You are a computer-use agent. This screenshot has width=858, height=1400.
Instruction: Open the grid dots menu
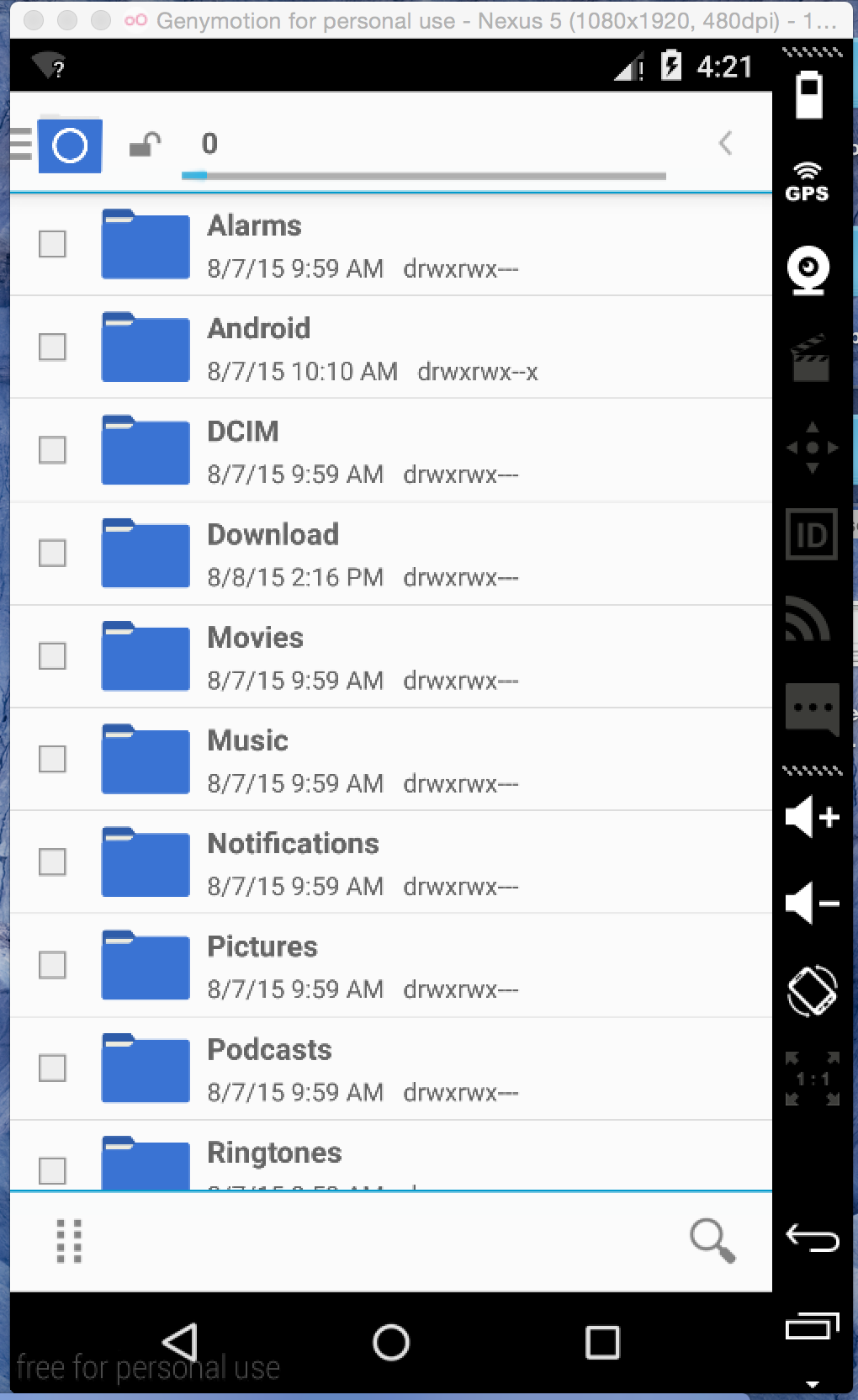click(x=69, y=1241)
